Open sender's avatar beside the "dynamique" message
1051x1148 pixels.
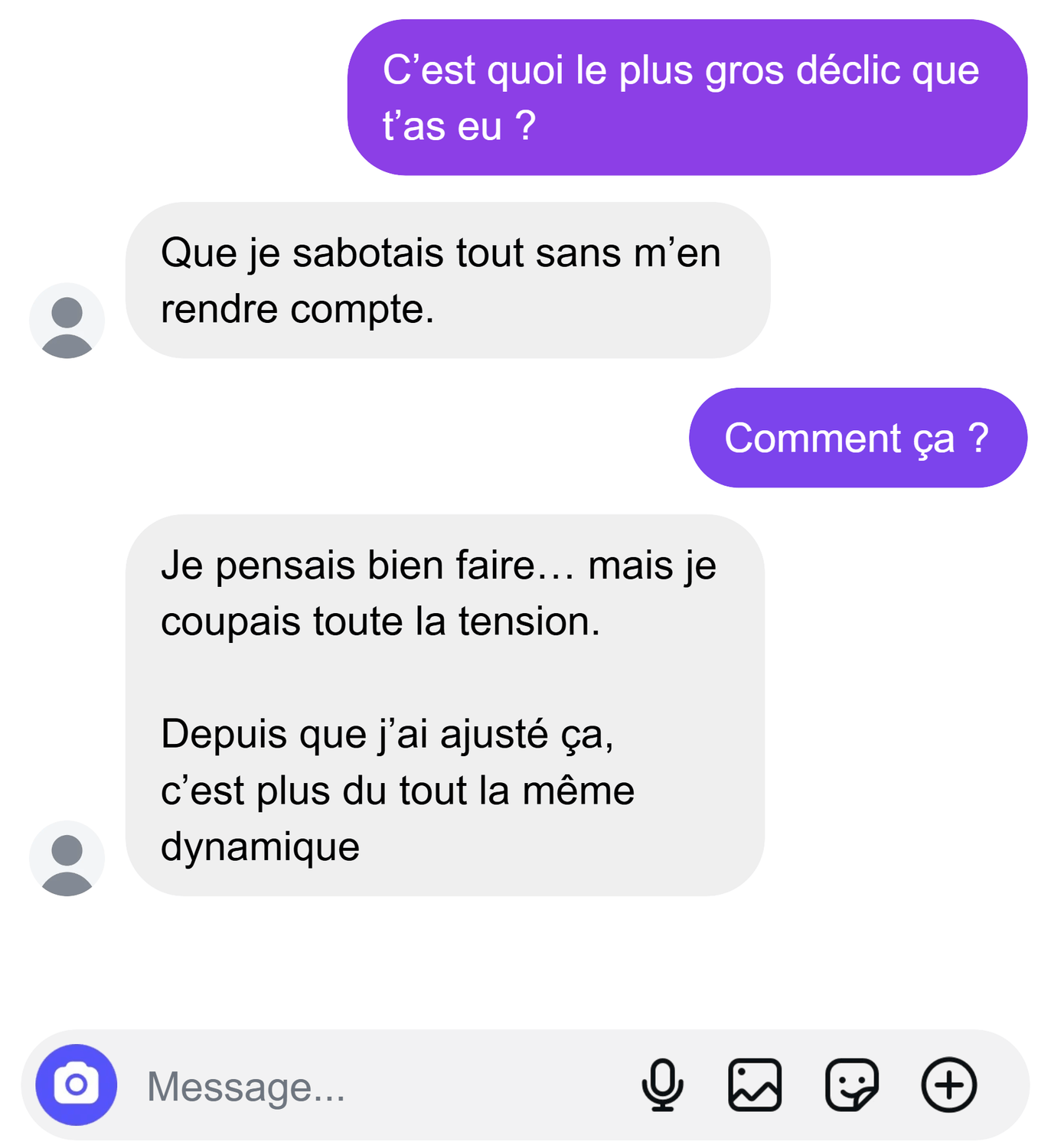tap(67, 858)
